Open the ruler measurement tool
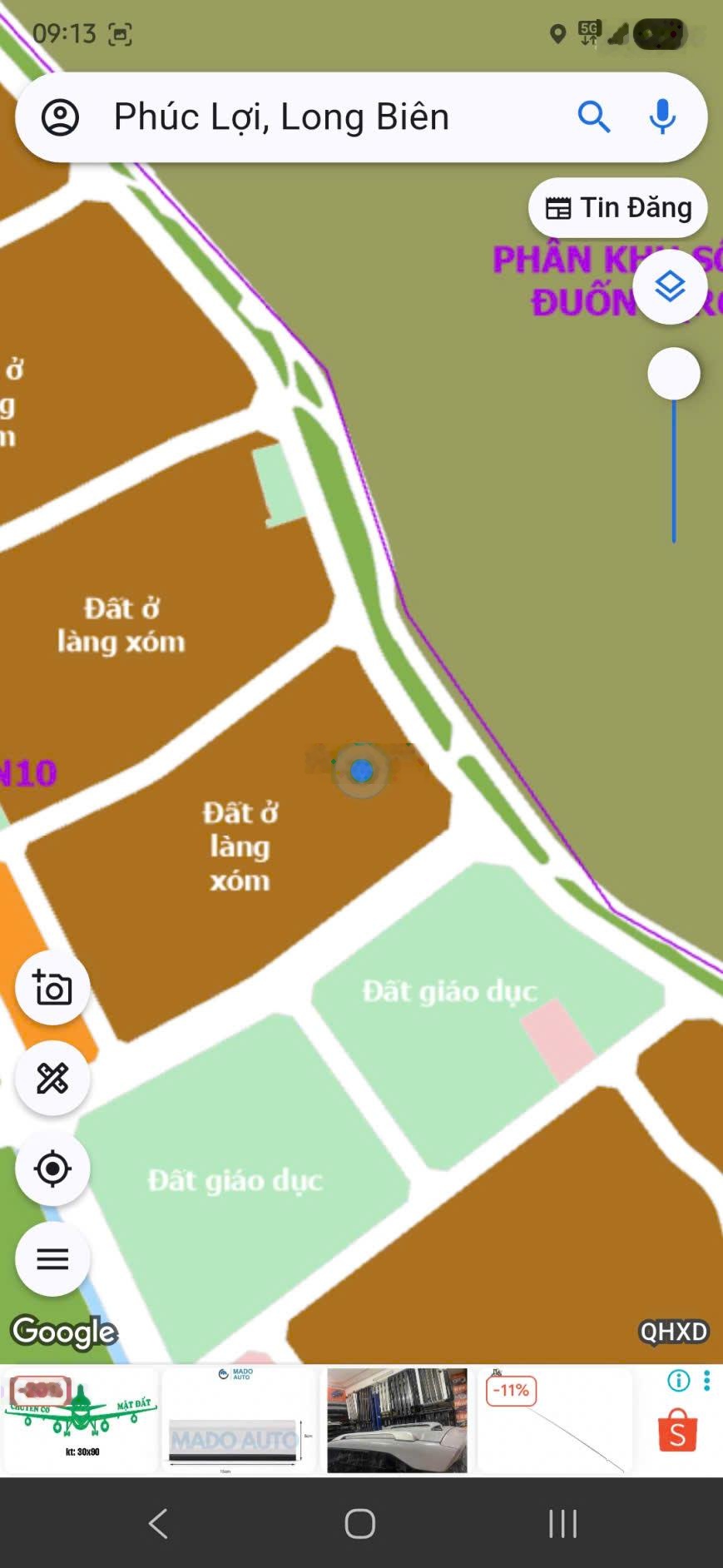The image size is (723, 1568). [52, 1079]
